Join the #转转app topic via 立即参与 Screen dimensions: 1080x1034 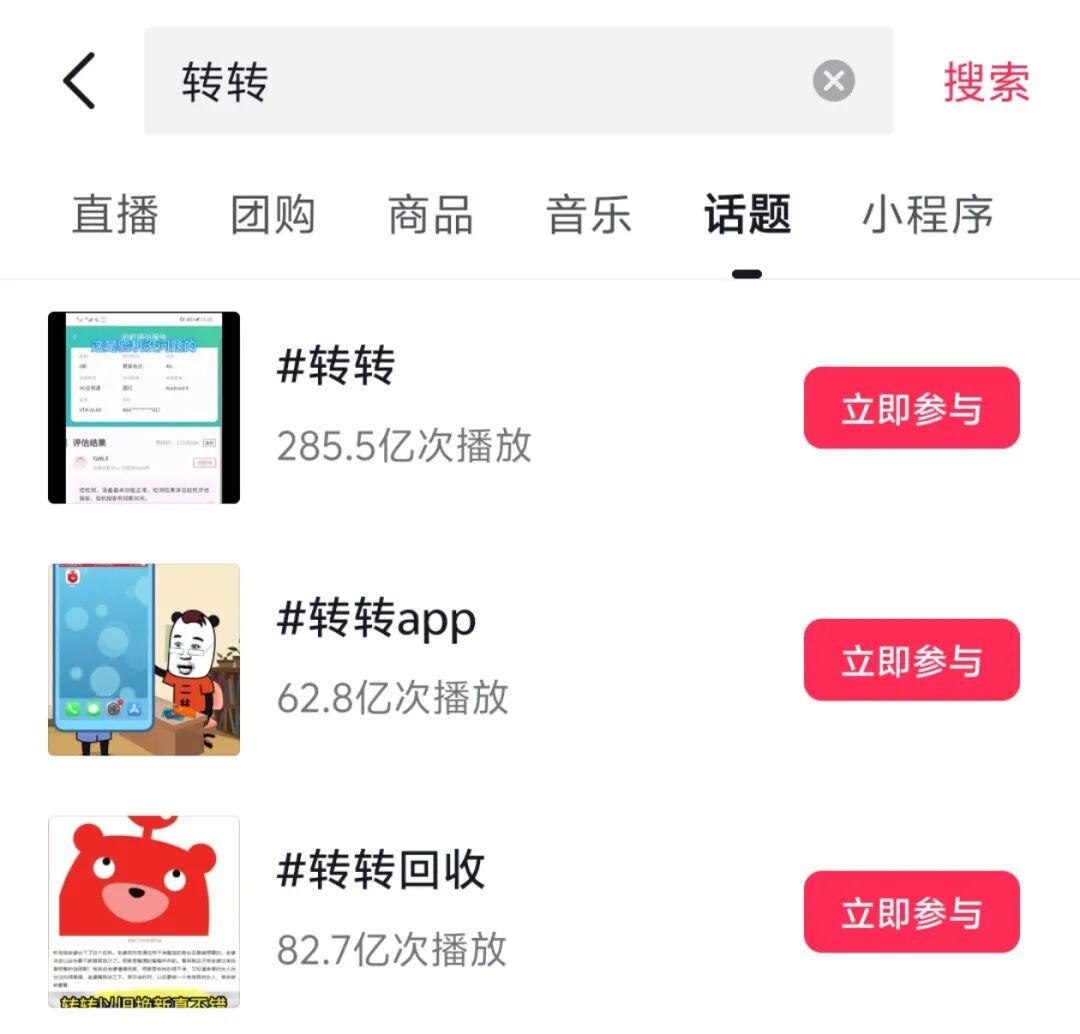(x=911, y=660)
